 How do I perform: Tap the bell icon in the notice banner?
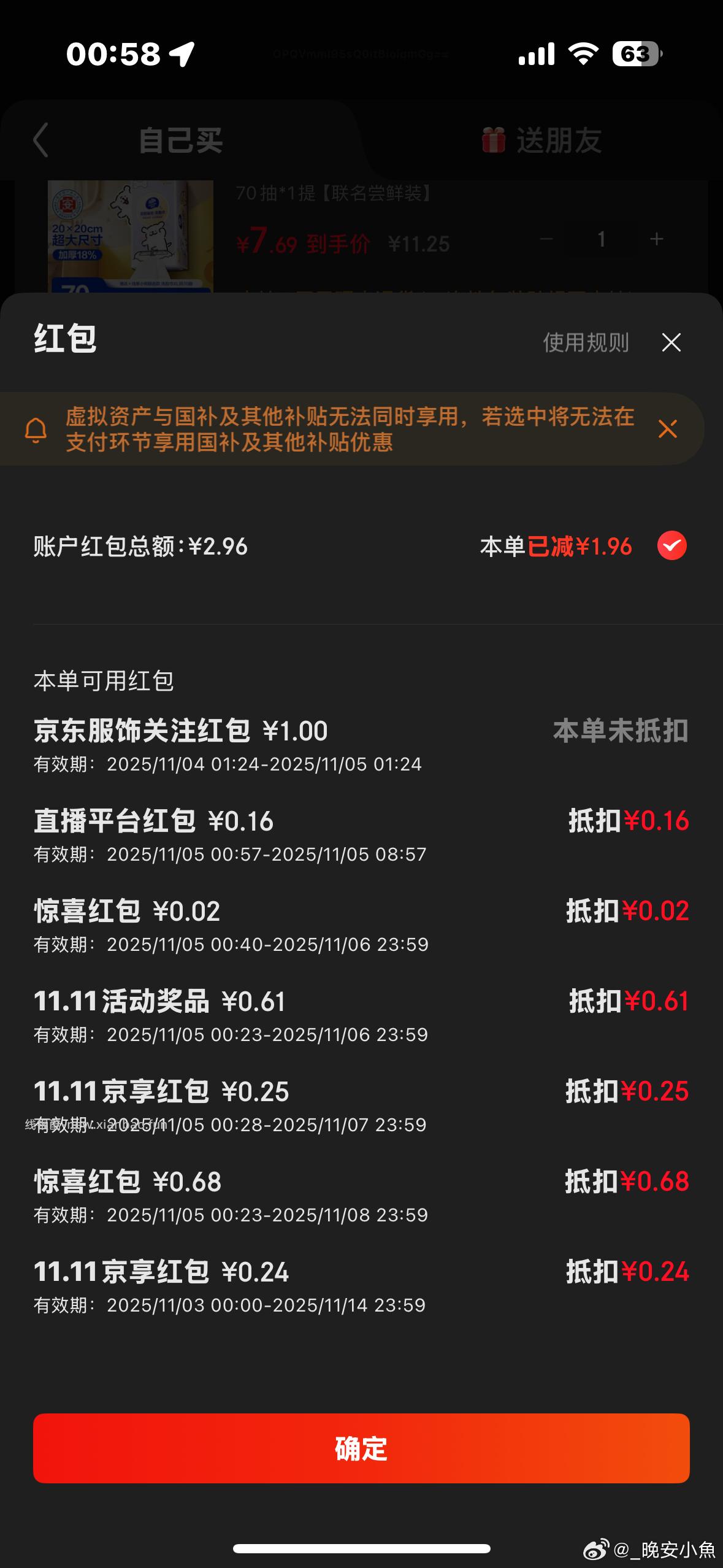click(x=37, y=429)
